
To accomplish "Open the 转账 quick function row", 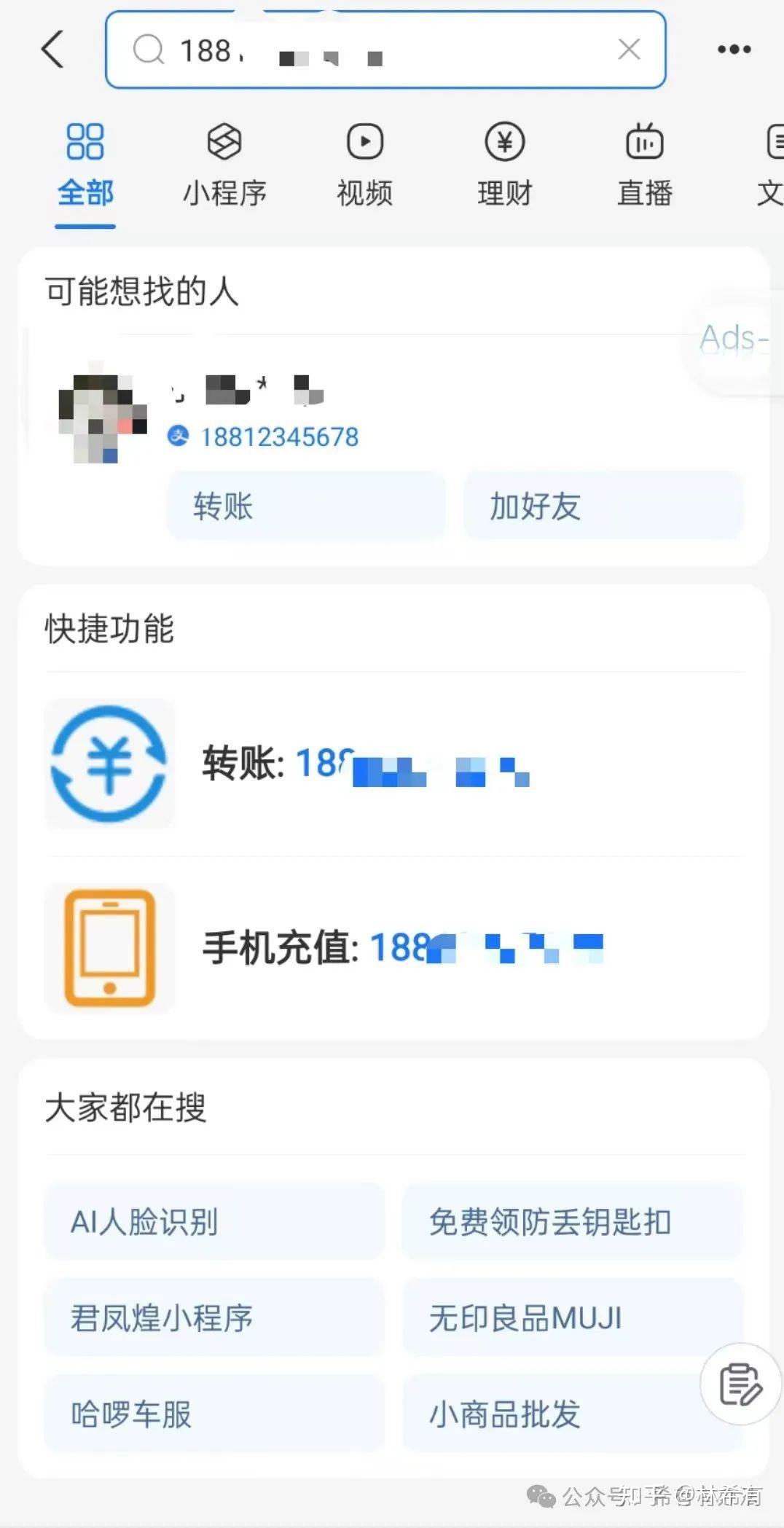I will click(x=393, y=764).
